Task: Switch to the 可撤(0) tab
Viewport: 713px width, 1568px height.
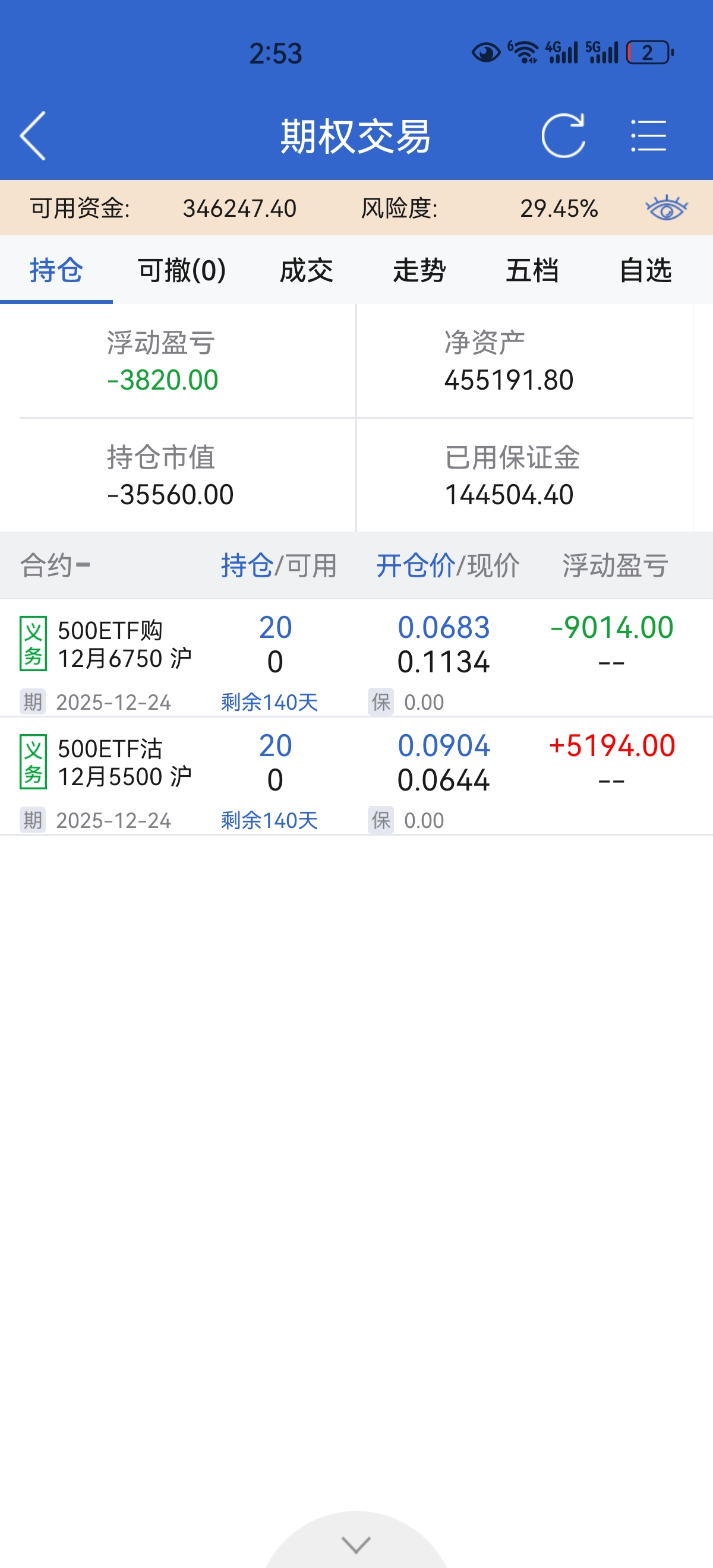Action: coord(181,270)
